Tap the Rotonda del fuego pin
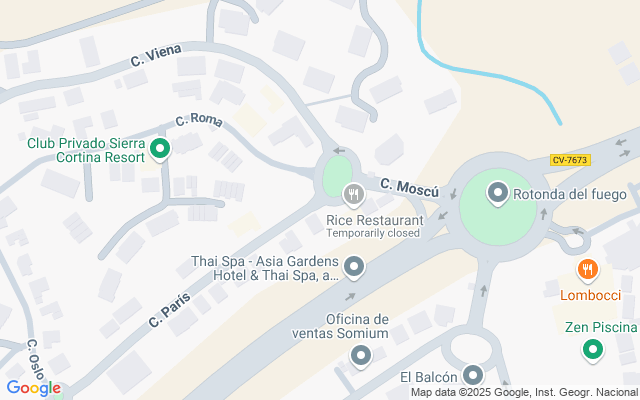 tap(497, 193)
